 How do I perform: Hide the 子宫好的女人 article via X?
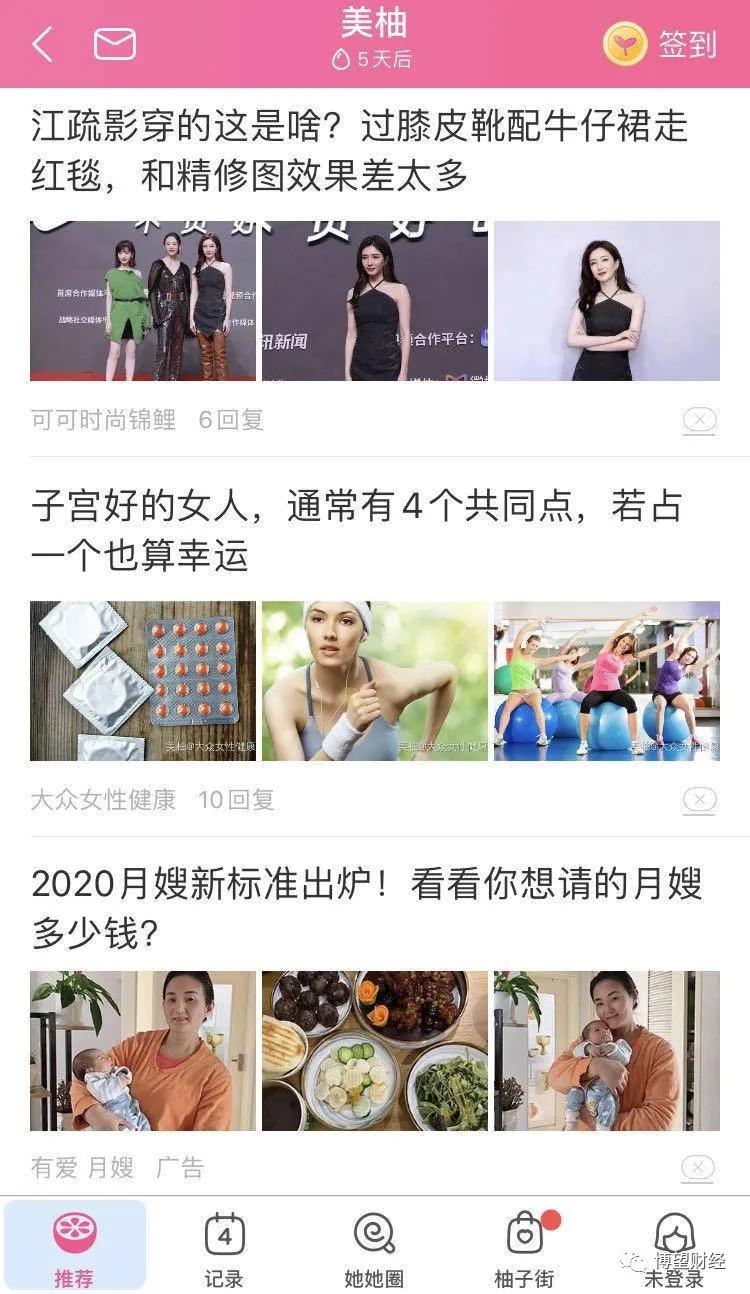(702, 800)
